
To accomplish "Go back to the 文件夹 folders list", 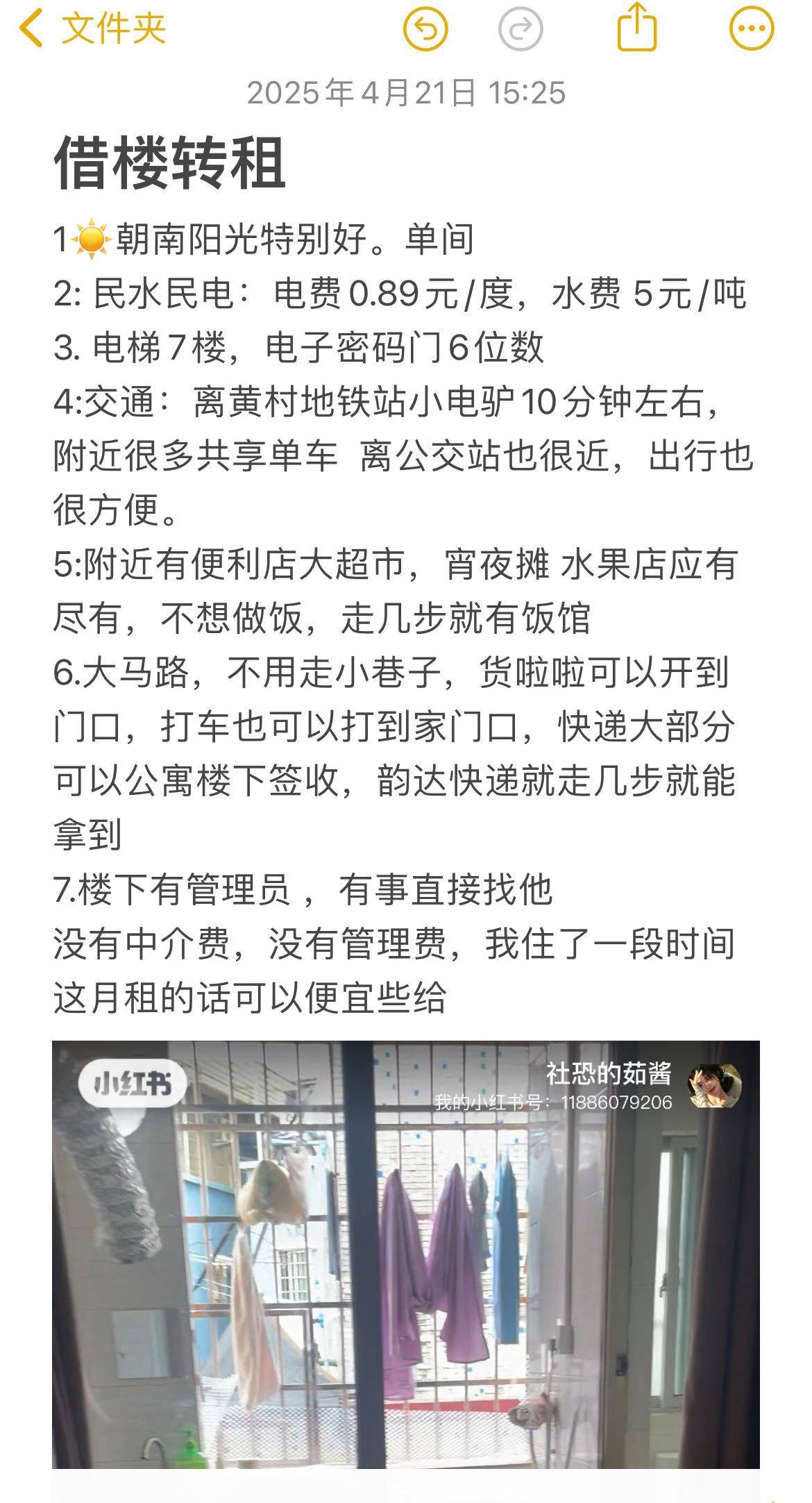I will pyautogui.click(x=94, y=28).
